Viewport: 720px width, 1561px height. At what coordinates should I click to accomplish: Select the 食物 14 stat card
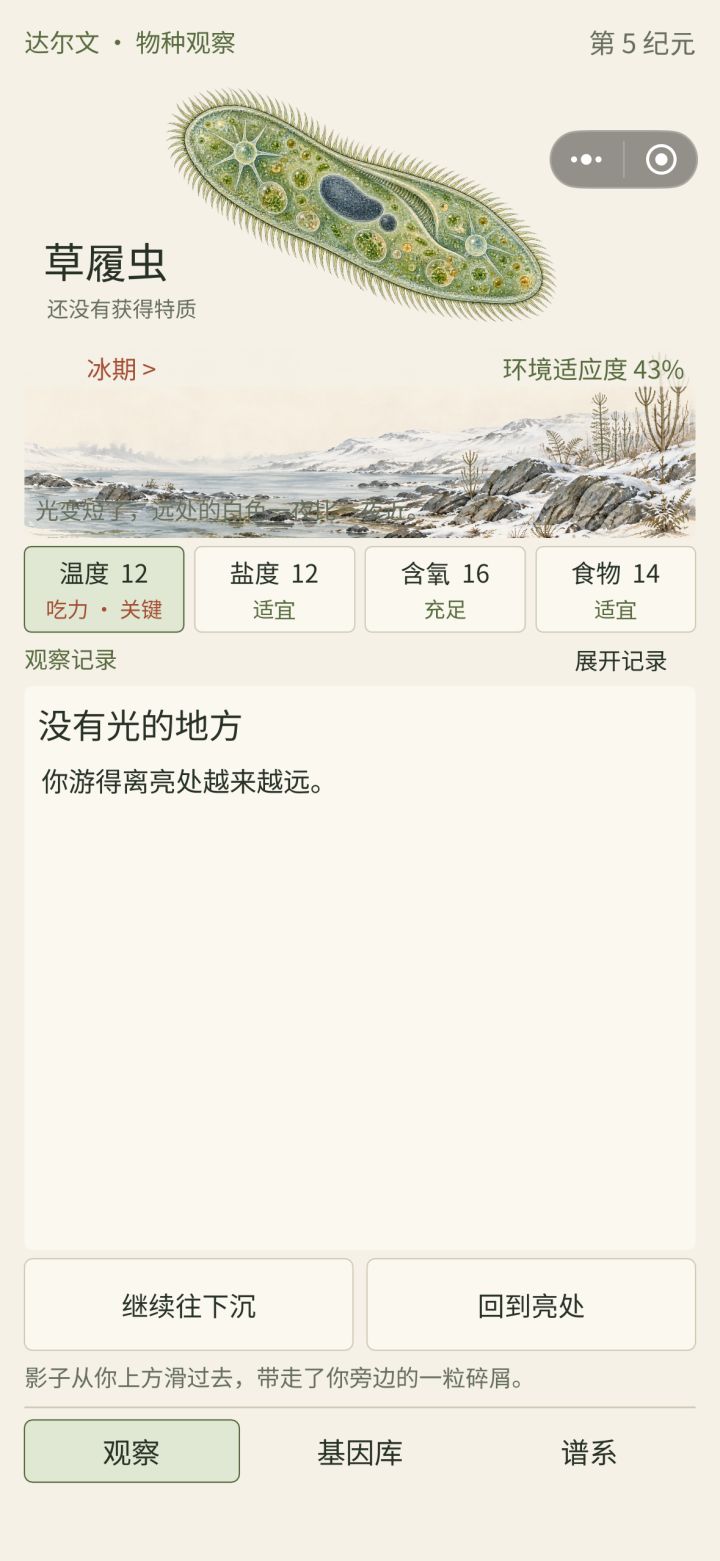(616, 589)
